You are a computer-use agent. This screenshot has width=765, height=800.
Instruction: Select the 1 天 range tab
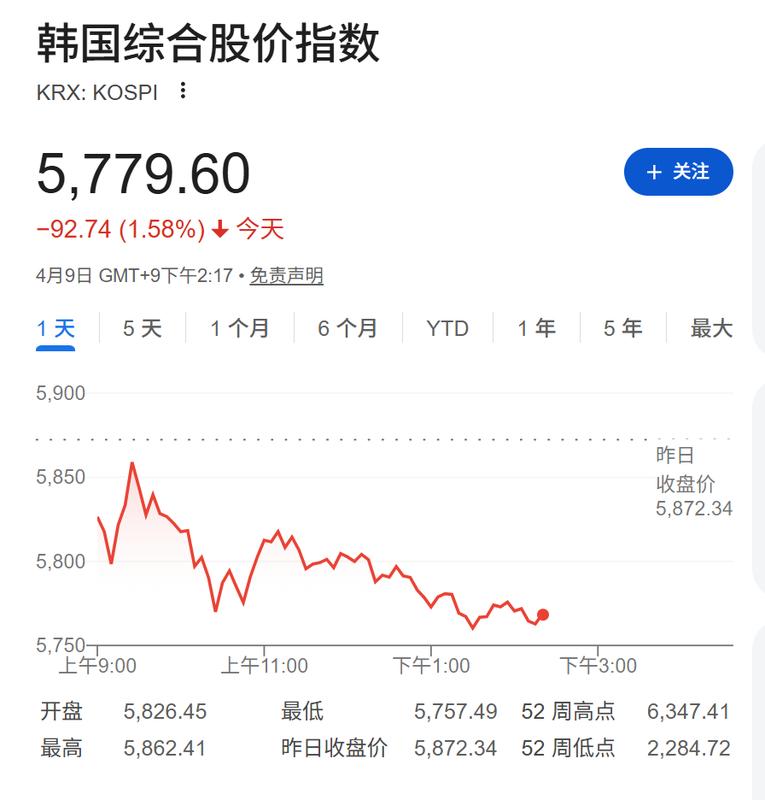pyautogui.click(x=56, y=328)
